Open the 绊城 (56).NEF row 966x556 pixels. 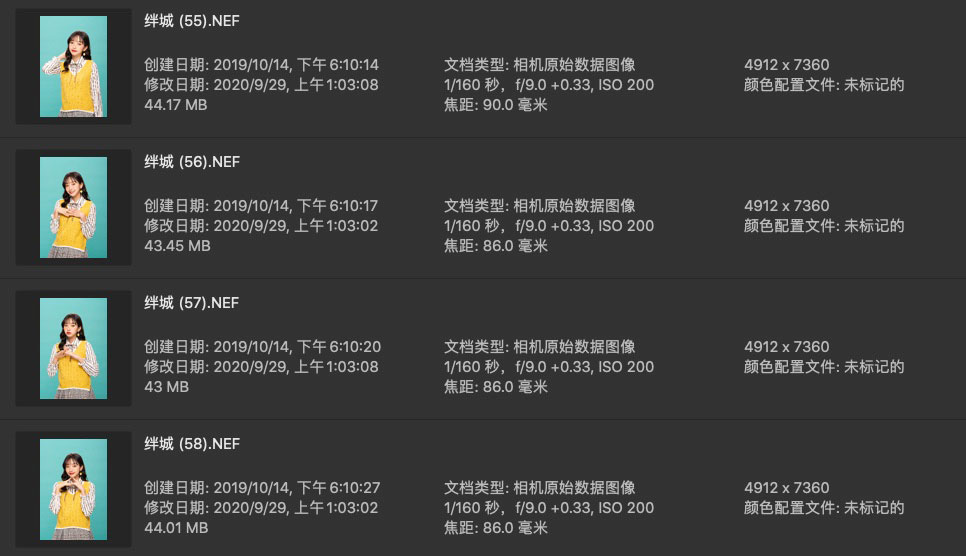coord(192,162)
